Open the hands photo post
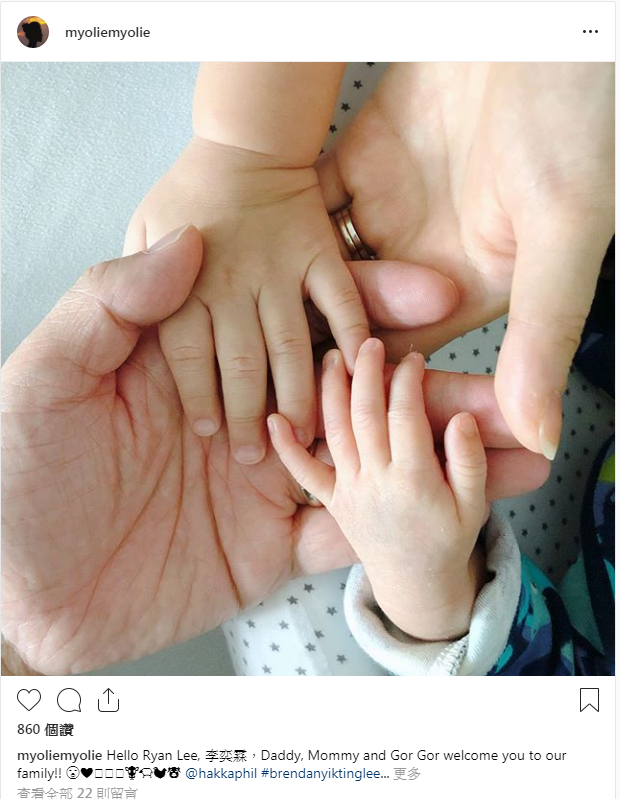The height and width of the screenshot is (799, 620). [308, 369]
